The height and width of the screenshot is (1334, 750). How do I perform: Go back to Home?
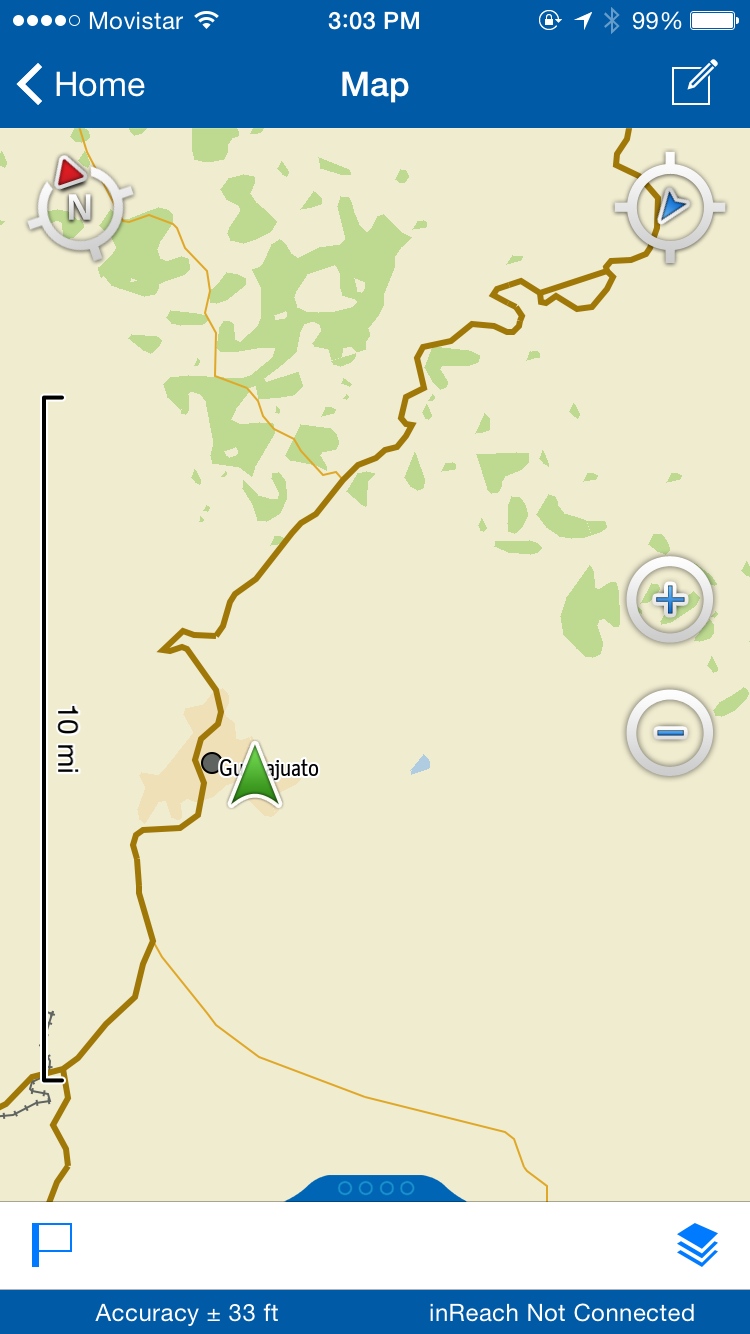(82, 85)
